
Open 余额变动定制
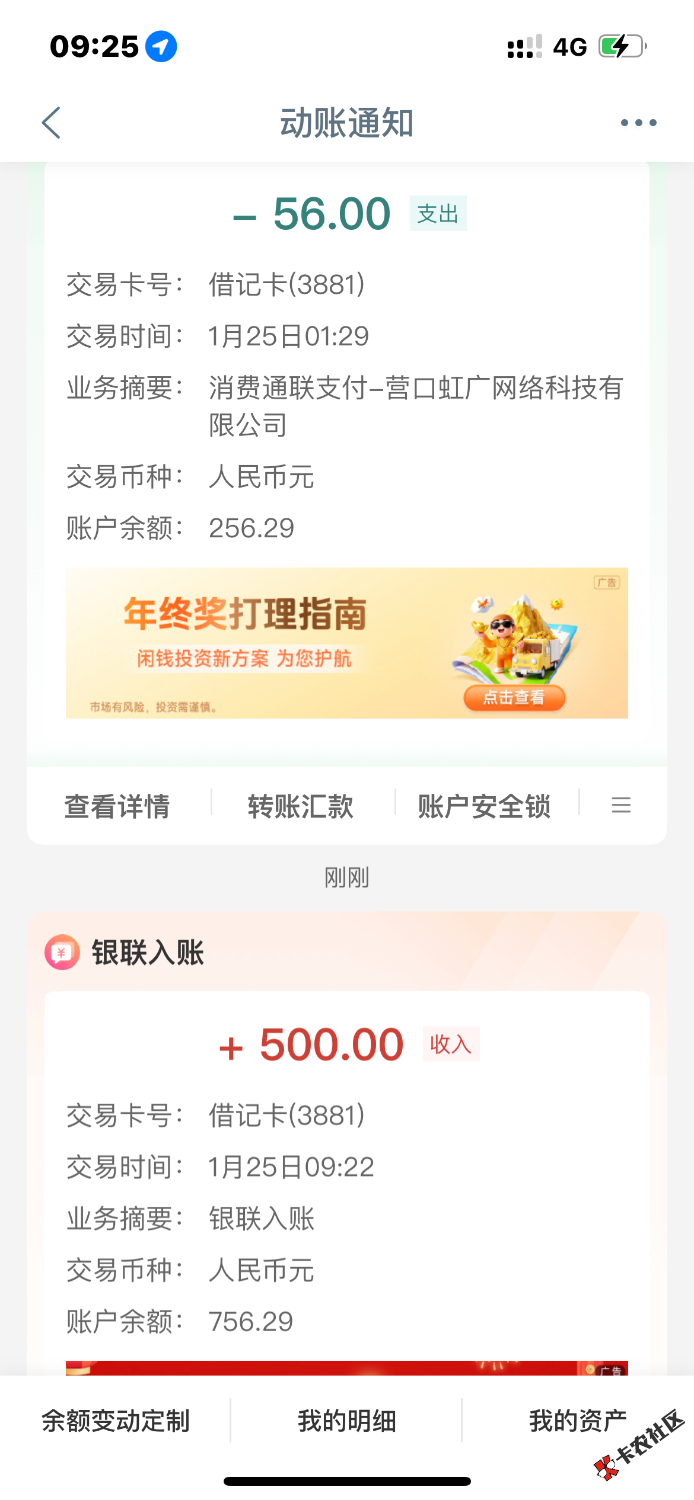(x=115, y=1421)
